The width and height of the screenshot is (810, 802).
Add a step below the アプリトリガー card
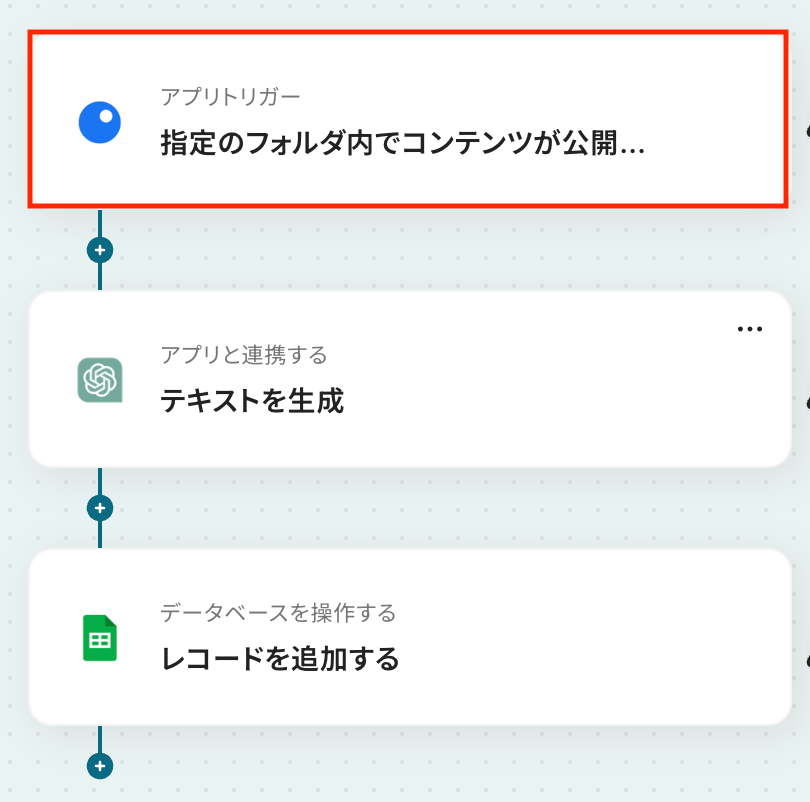pyautogui.click(x=100, y=249)
